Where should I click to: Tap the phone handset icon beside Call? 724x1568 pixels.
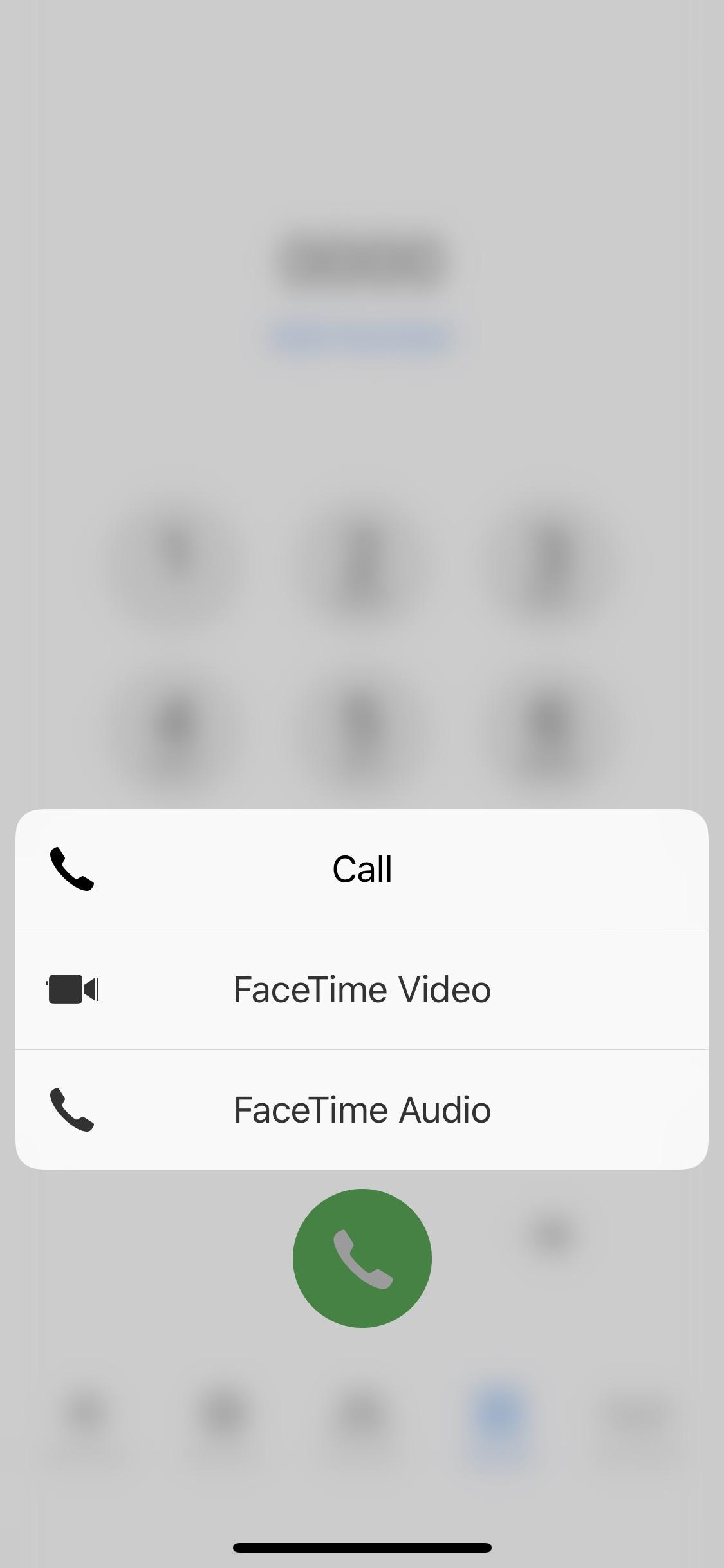(73, 868)
